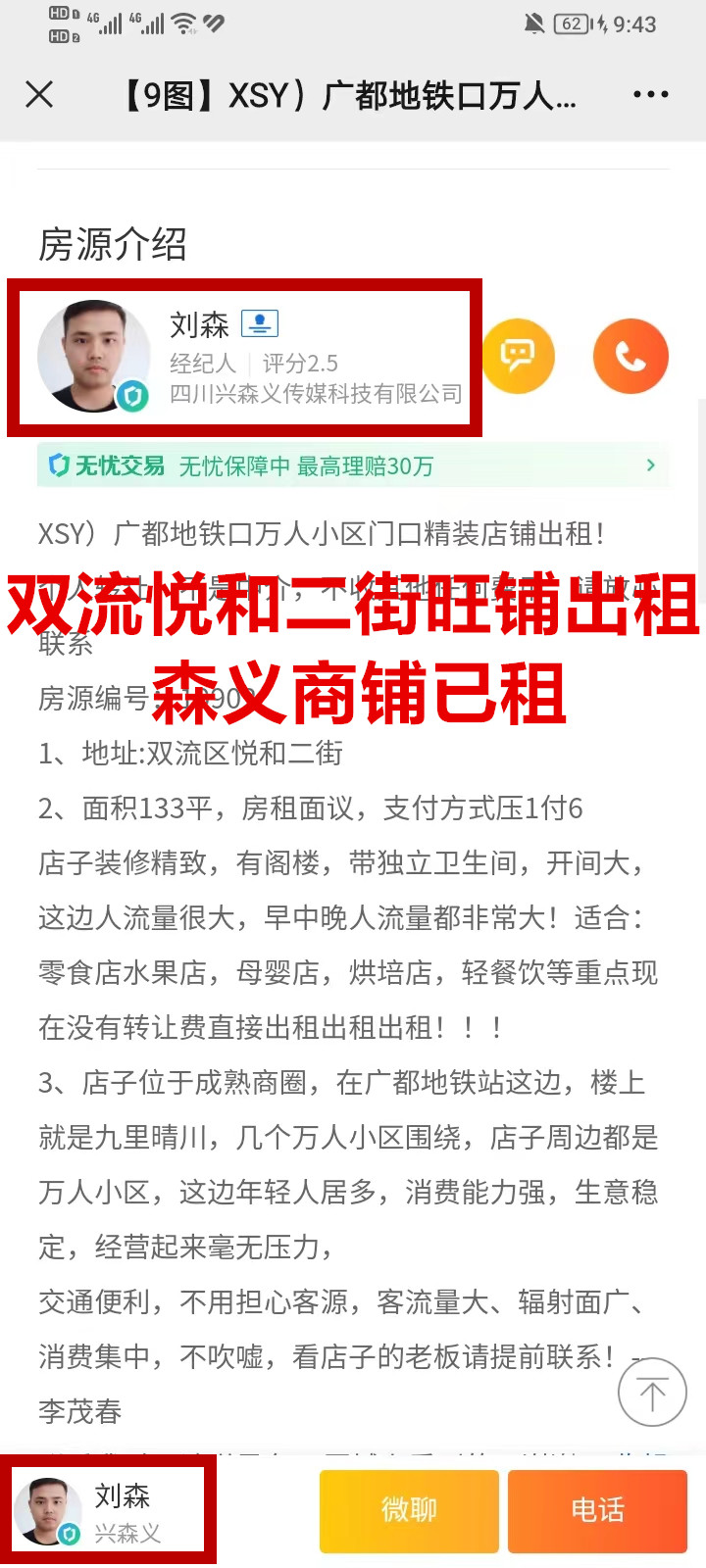Close the listing page
Image resolution: width=706 pixels, height=1568 pixels.
(39, 94)
